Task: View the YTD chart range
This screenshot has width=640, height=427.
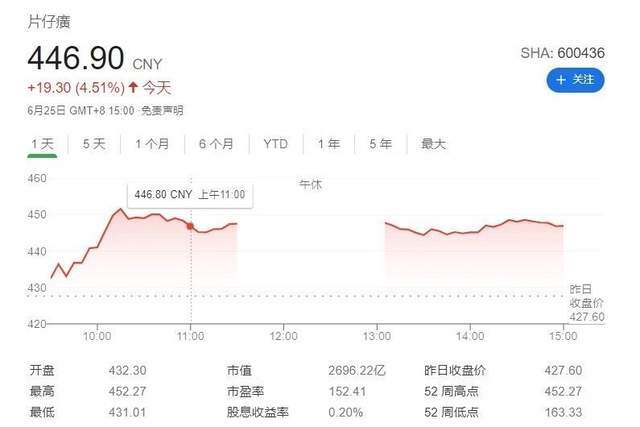Action: tap(275, 144)
